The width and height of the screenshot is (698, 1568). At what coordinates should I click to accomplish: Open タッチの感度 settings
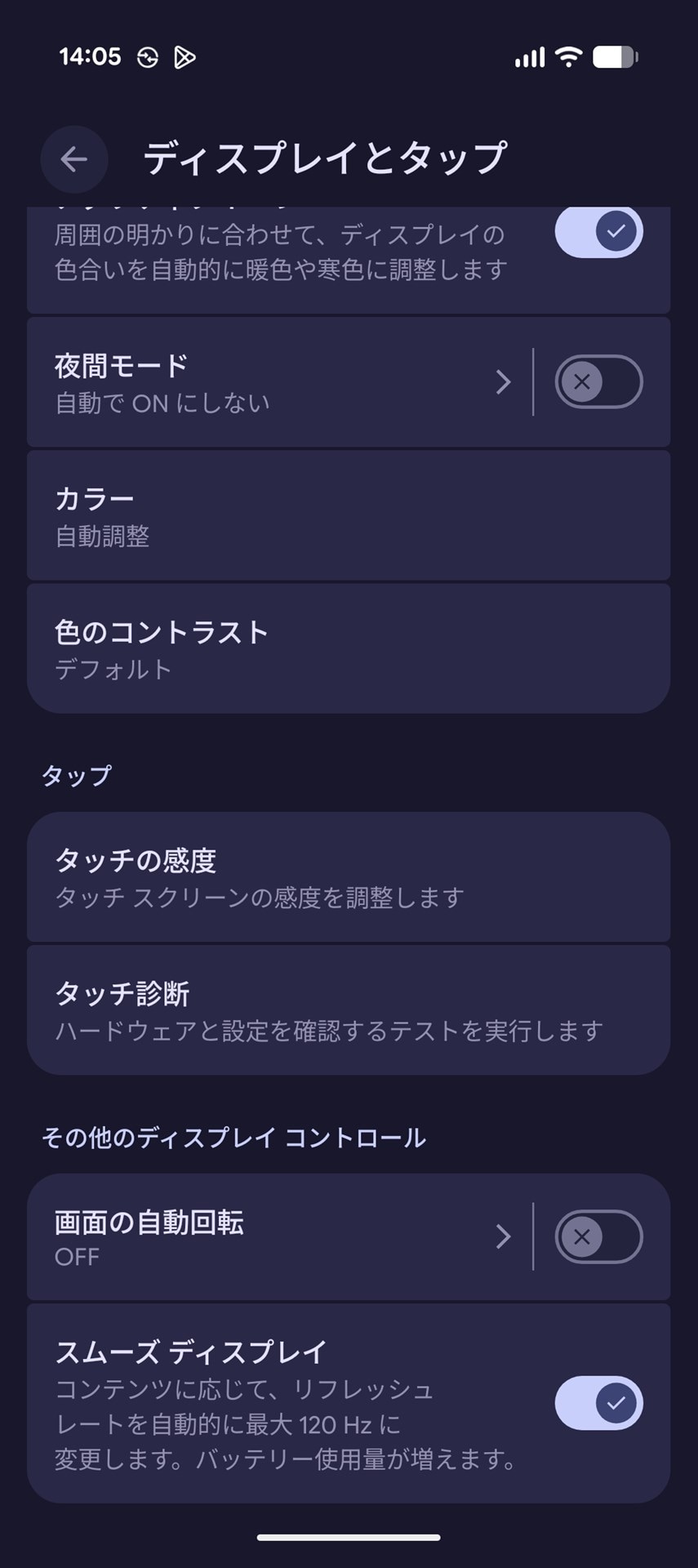pos(349,878)
